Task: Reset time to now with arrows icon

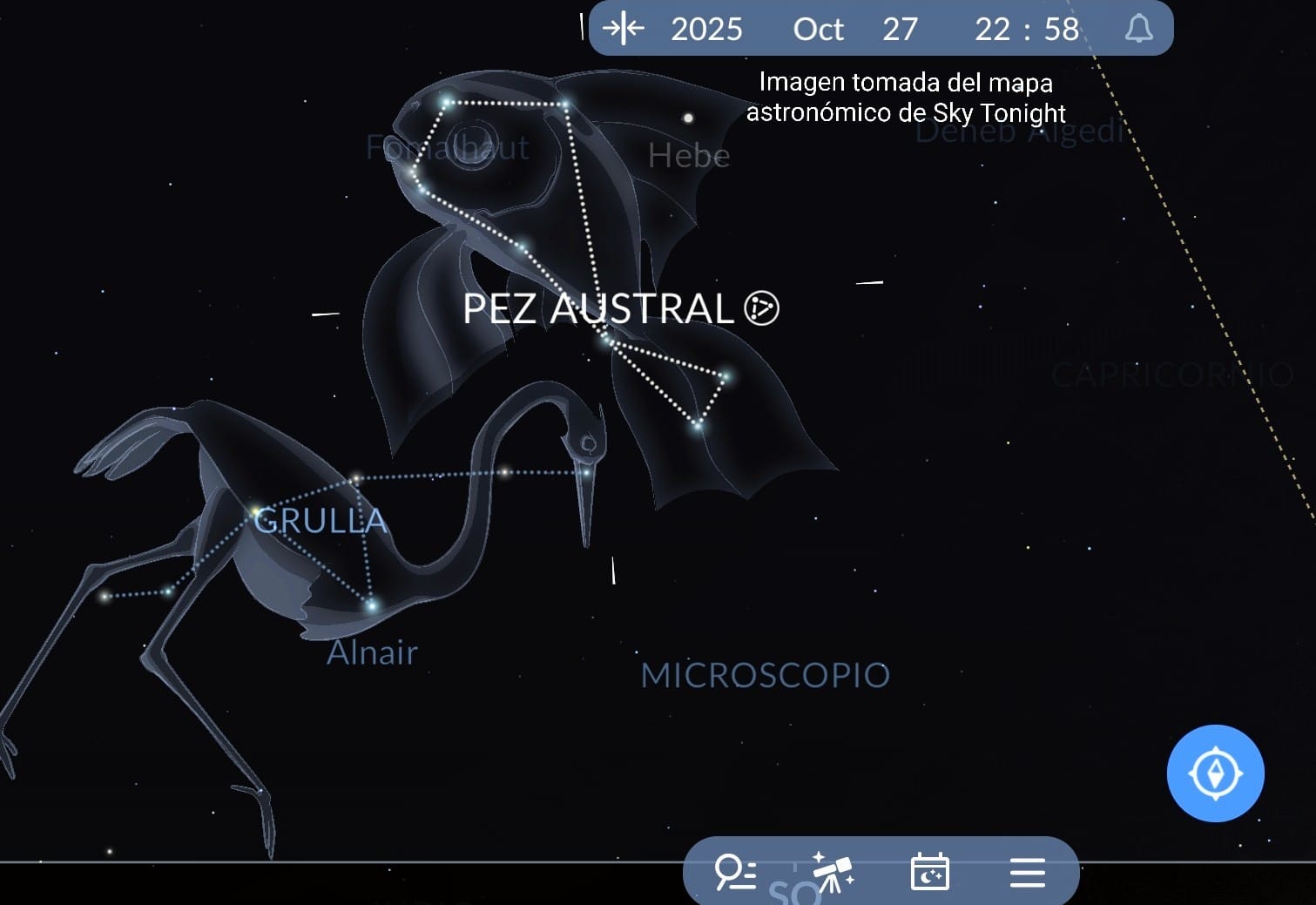Action: [x=624, y=29]
